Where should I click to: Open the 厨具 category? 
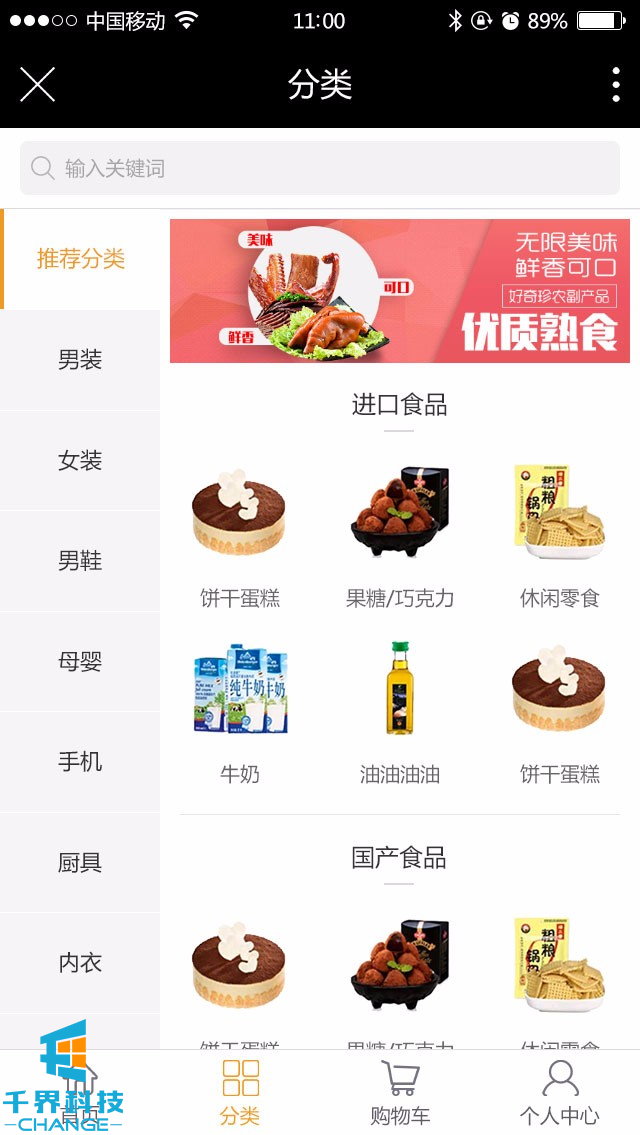pos(80,863)
